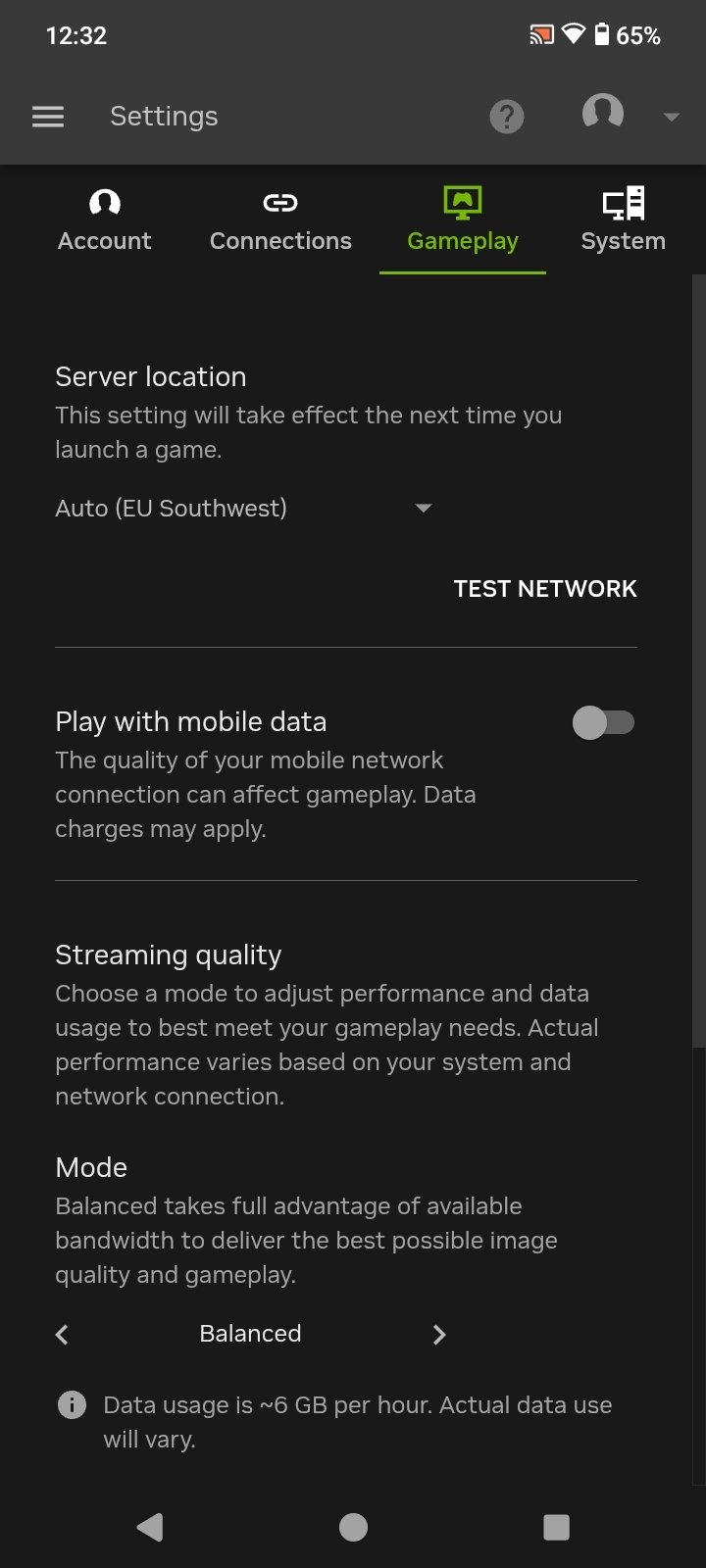Click the info icon next to data usage
This screenshot has height=1568, width=706.
tap(71, 1405)
